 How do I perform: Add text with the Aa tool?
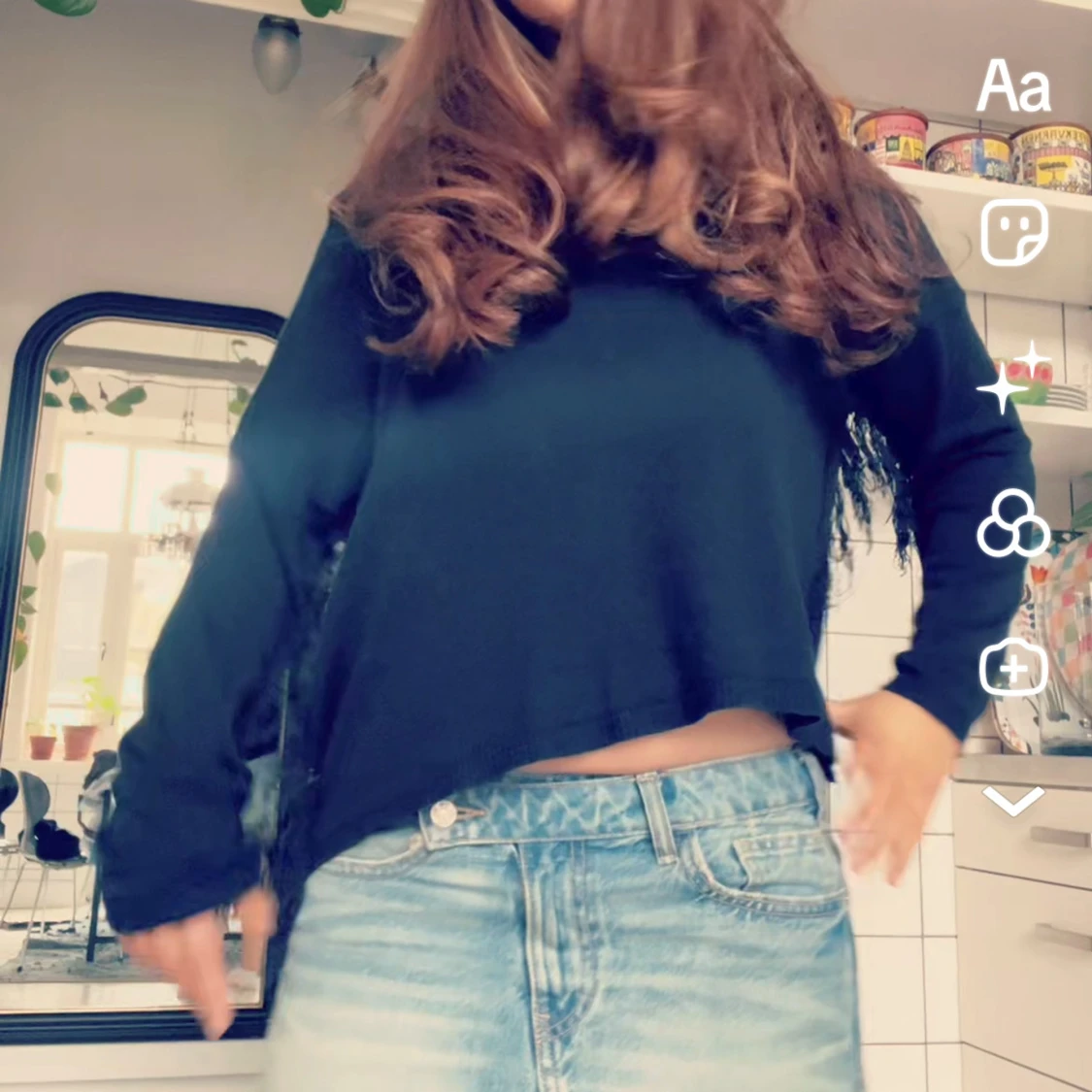click(1012, 86)
